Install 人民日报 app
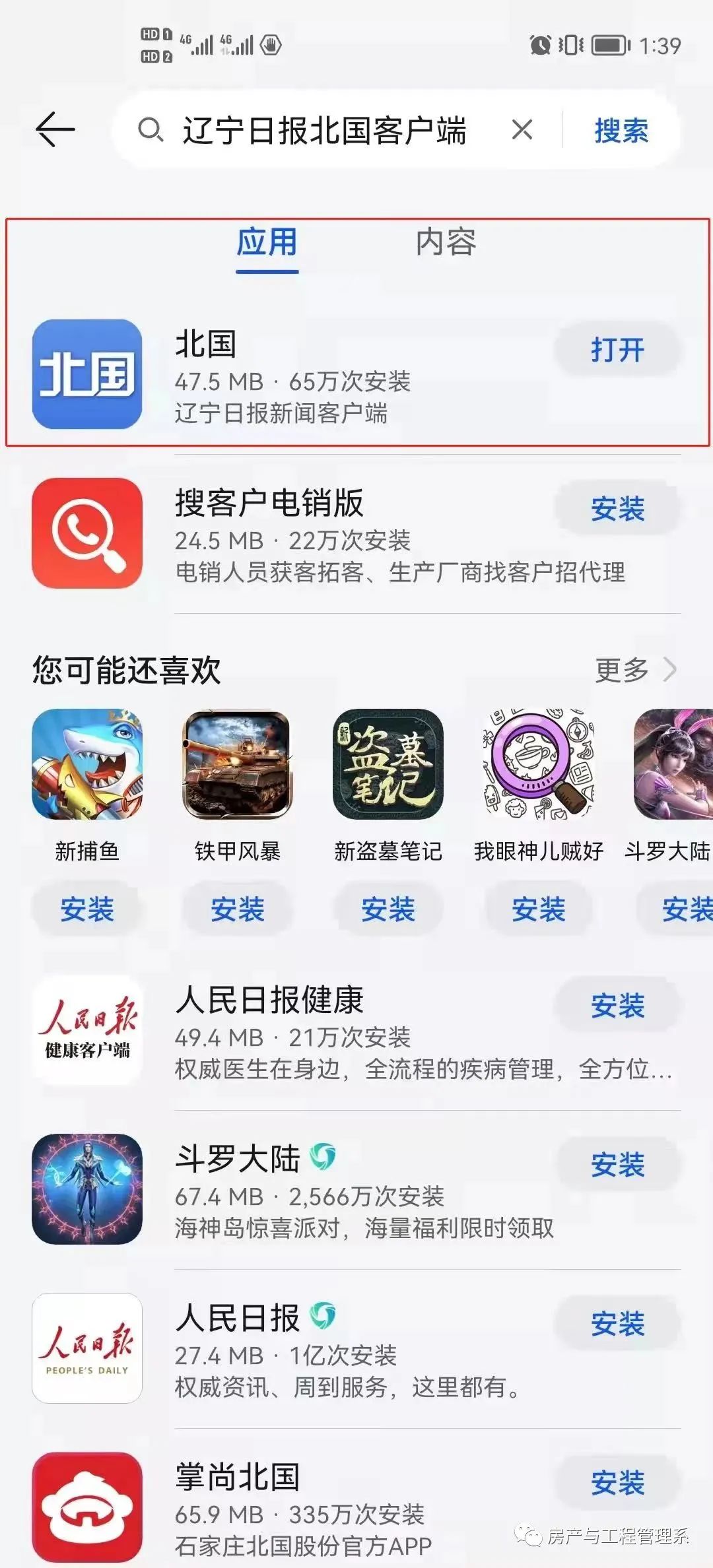 [x=617, y=1324]
